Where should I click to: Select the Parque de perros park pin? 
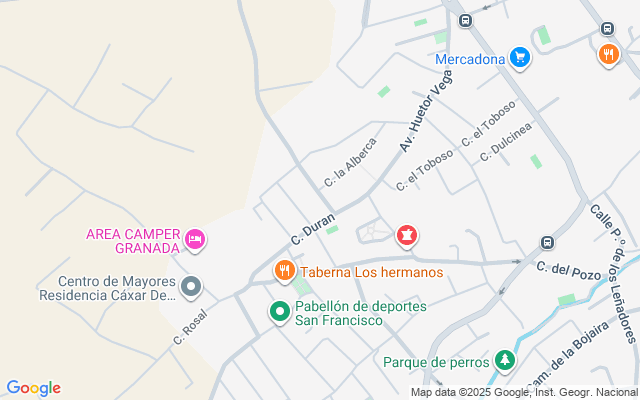(x=506, y=360)
